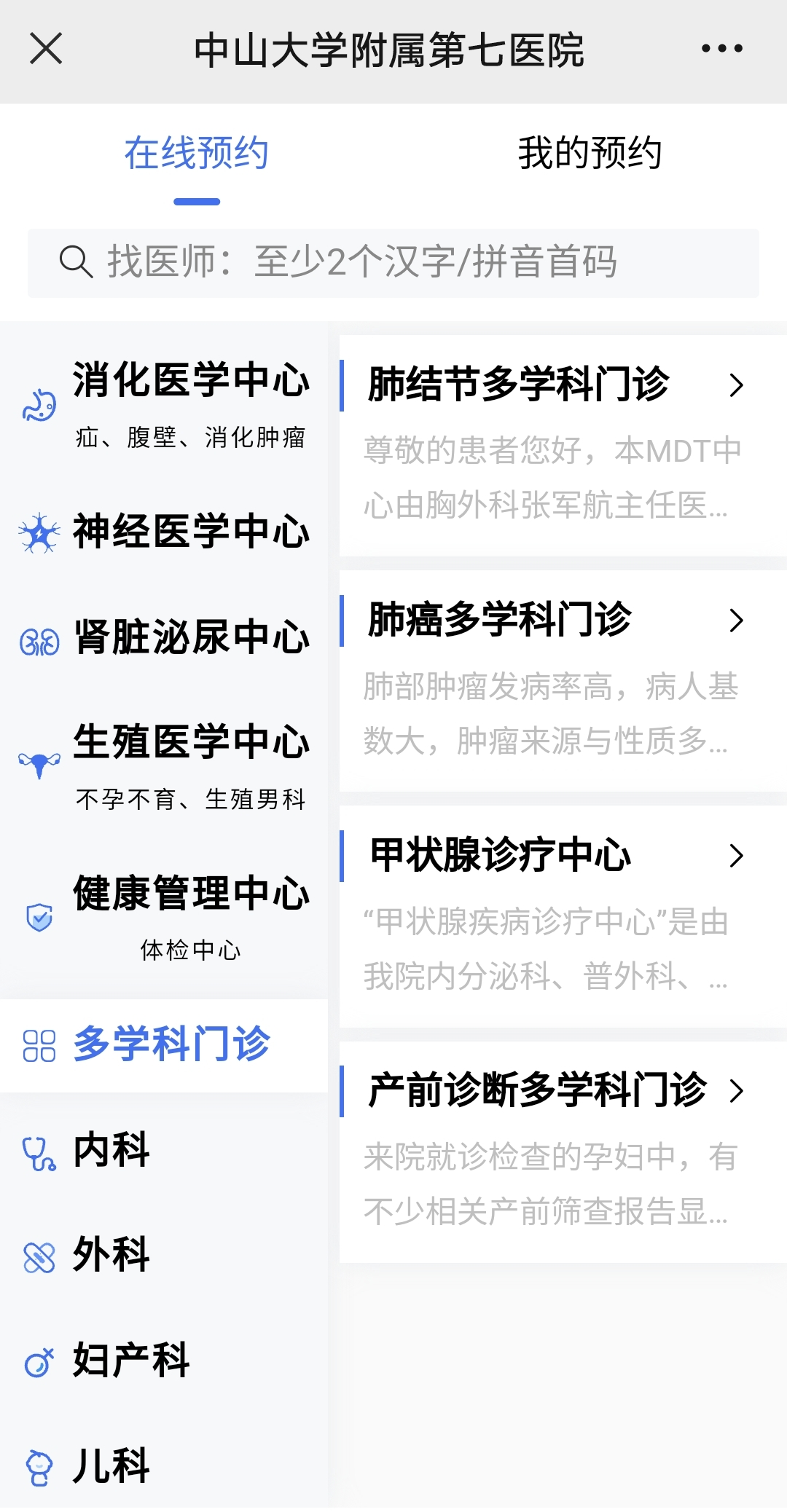
Task: Select the 在线预约 tab
Action: [197, 154]
